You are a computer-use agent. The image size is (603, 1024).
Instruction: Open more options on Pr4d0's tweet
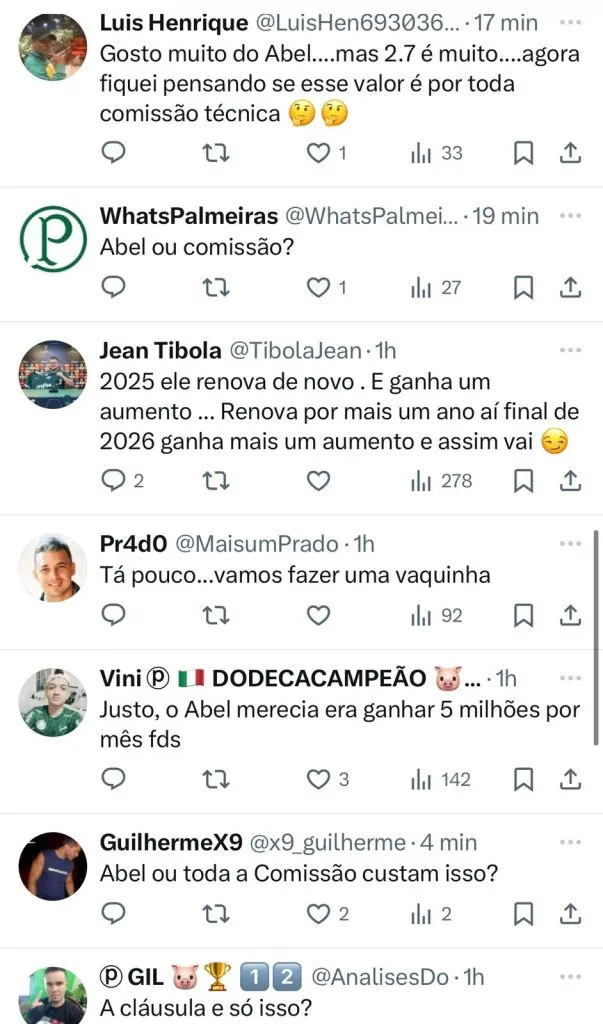point(571,544)
